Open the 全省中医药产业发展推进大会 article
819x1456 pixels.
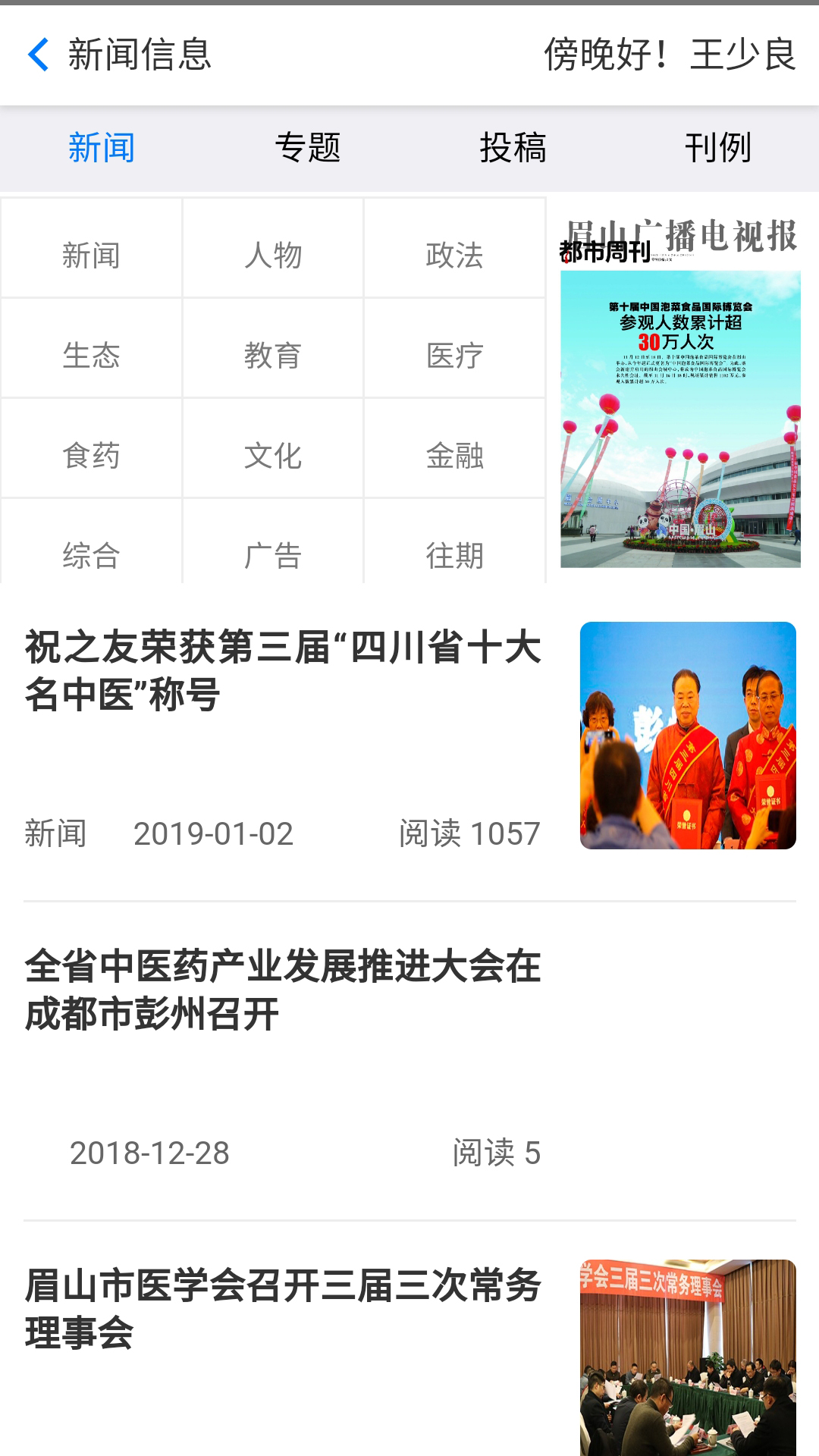pos(282,990)
